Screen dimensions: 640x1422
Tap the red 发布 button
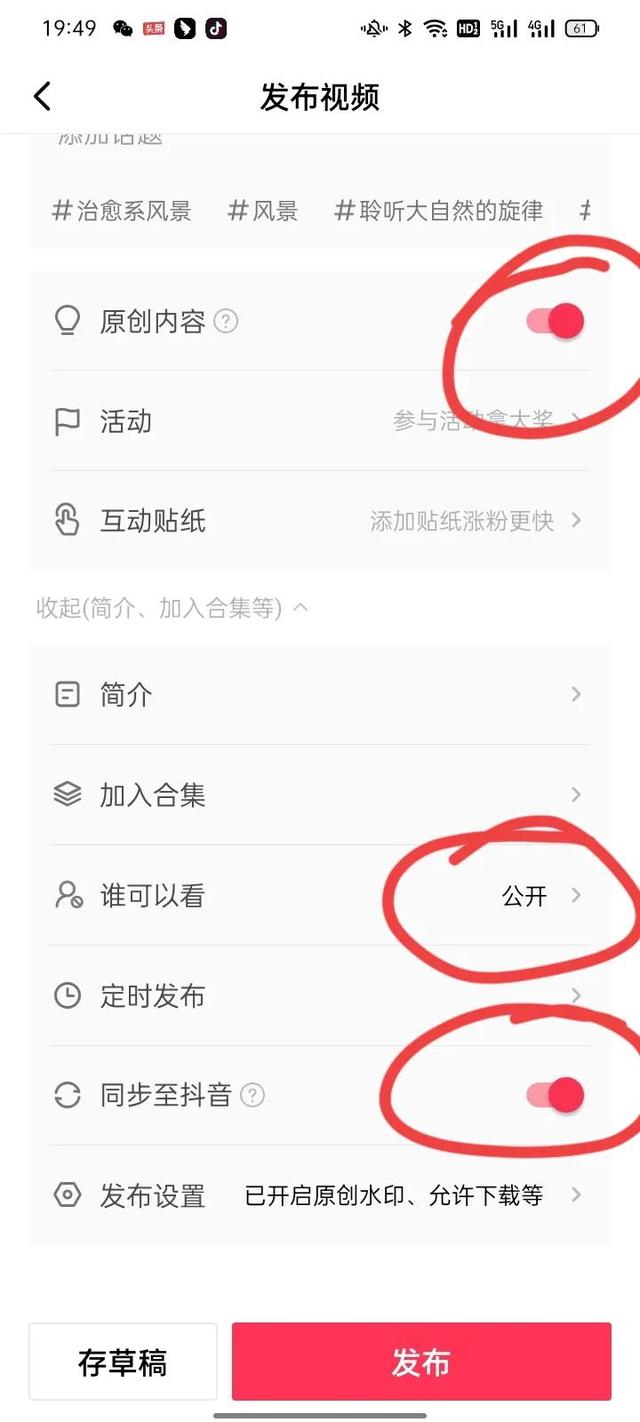(421, 1362)
